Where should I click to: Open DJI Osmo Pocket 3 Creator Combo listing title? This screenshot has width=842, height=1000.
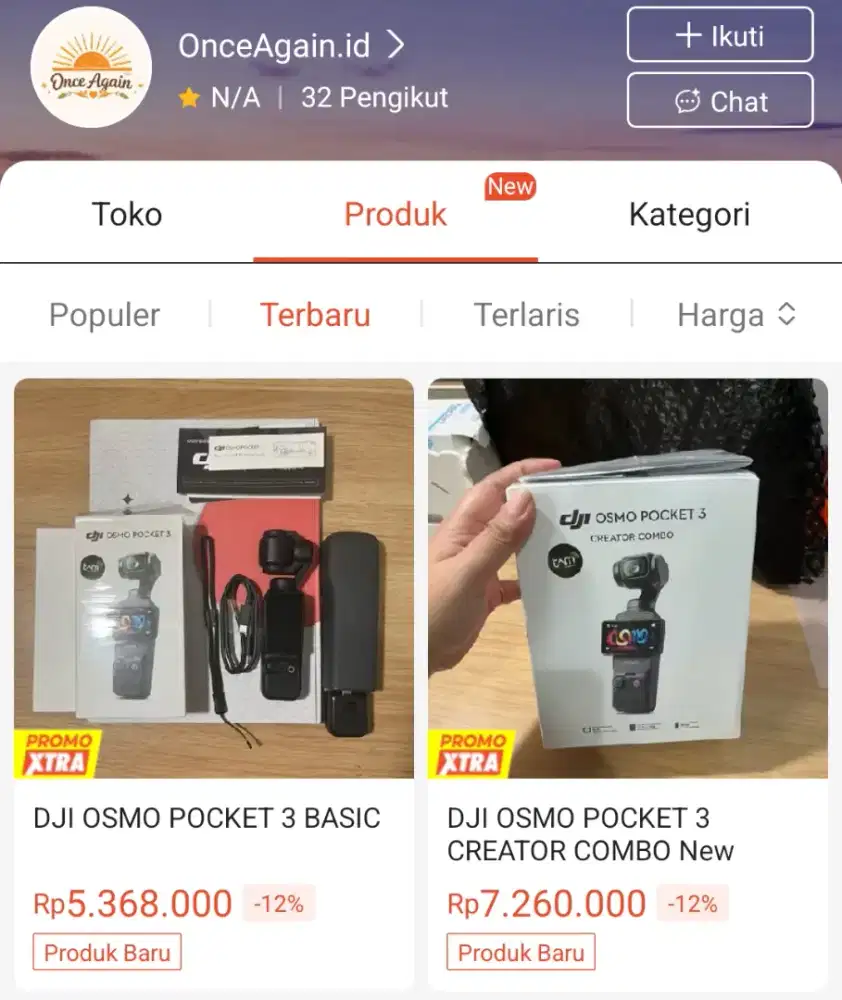587,835
